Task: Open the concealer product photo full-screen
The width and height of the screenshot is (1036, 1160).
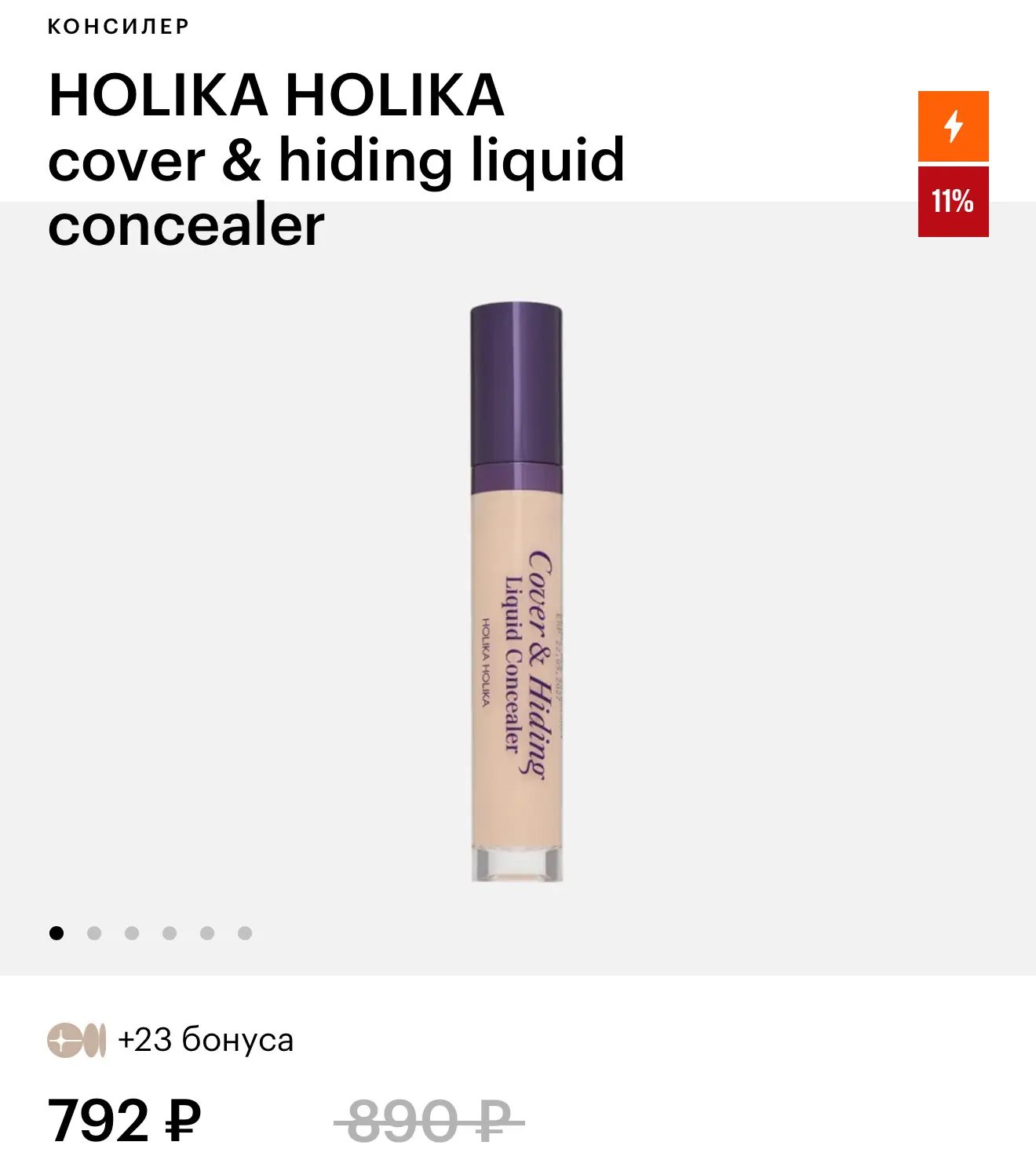Action: pyautogui.click(x=516, y=593)
